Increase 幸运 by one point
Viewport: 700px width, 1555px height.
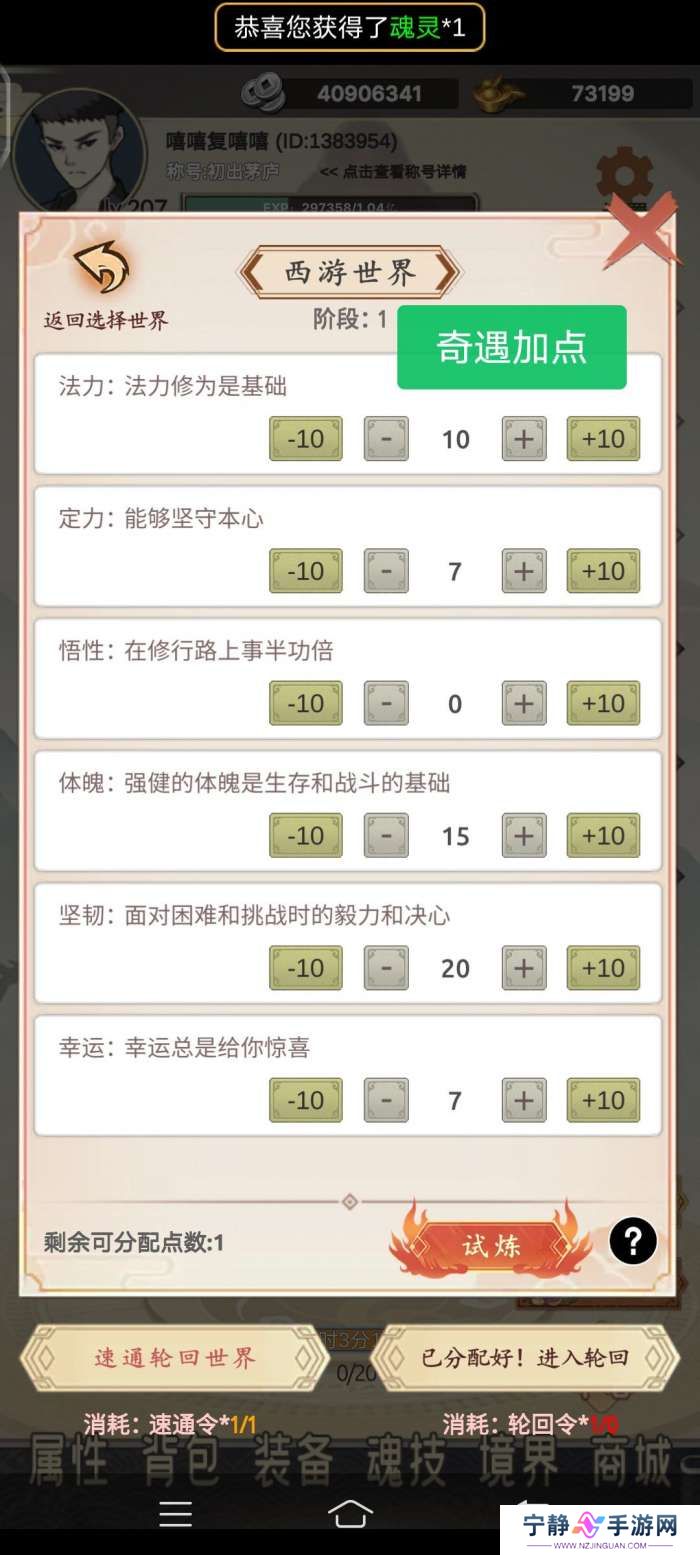coord(523,1100)
